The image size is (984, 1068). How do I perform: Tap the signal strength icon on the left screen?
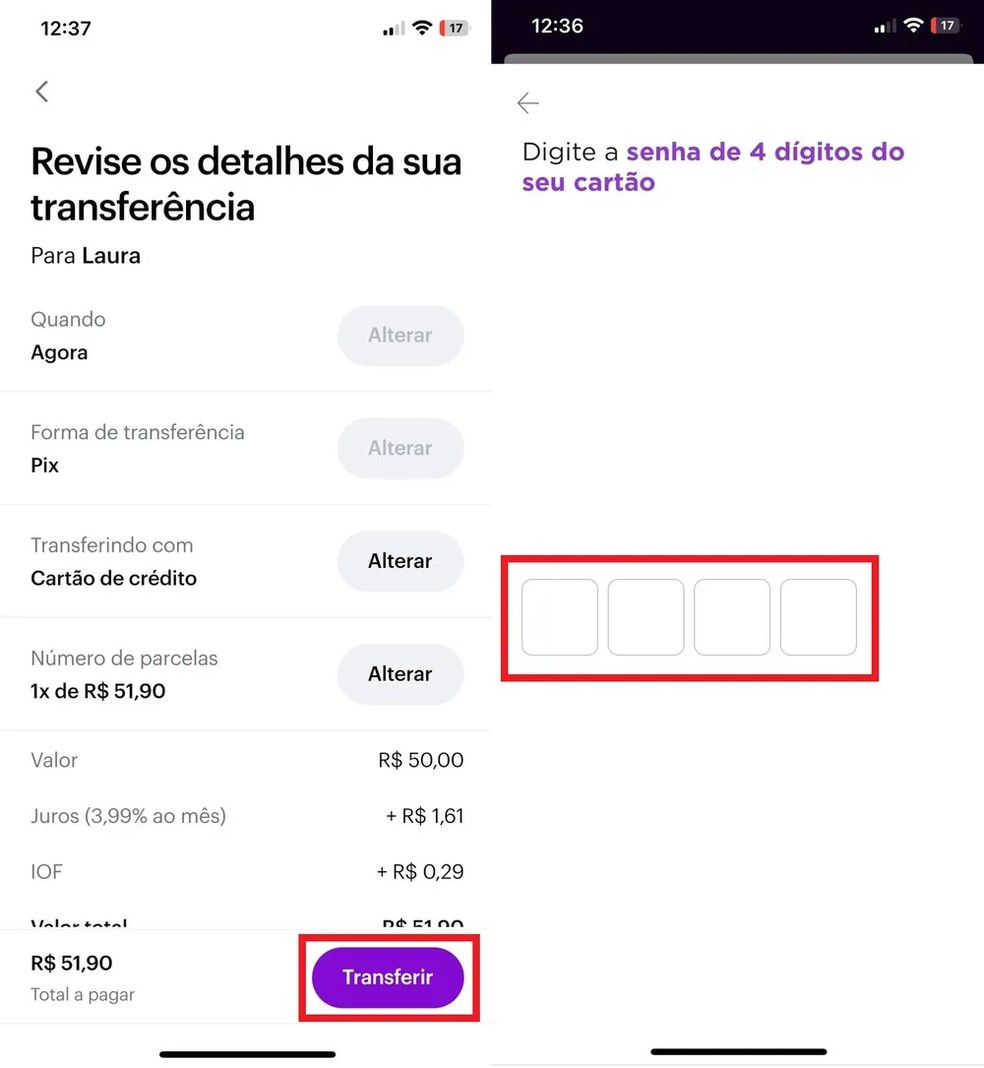click(393, 28)
